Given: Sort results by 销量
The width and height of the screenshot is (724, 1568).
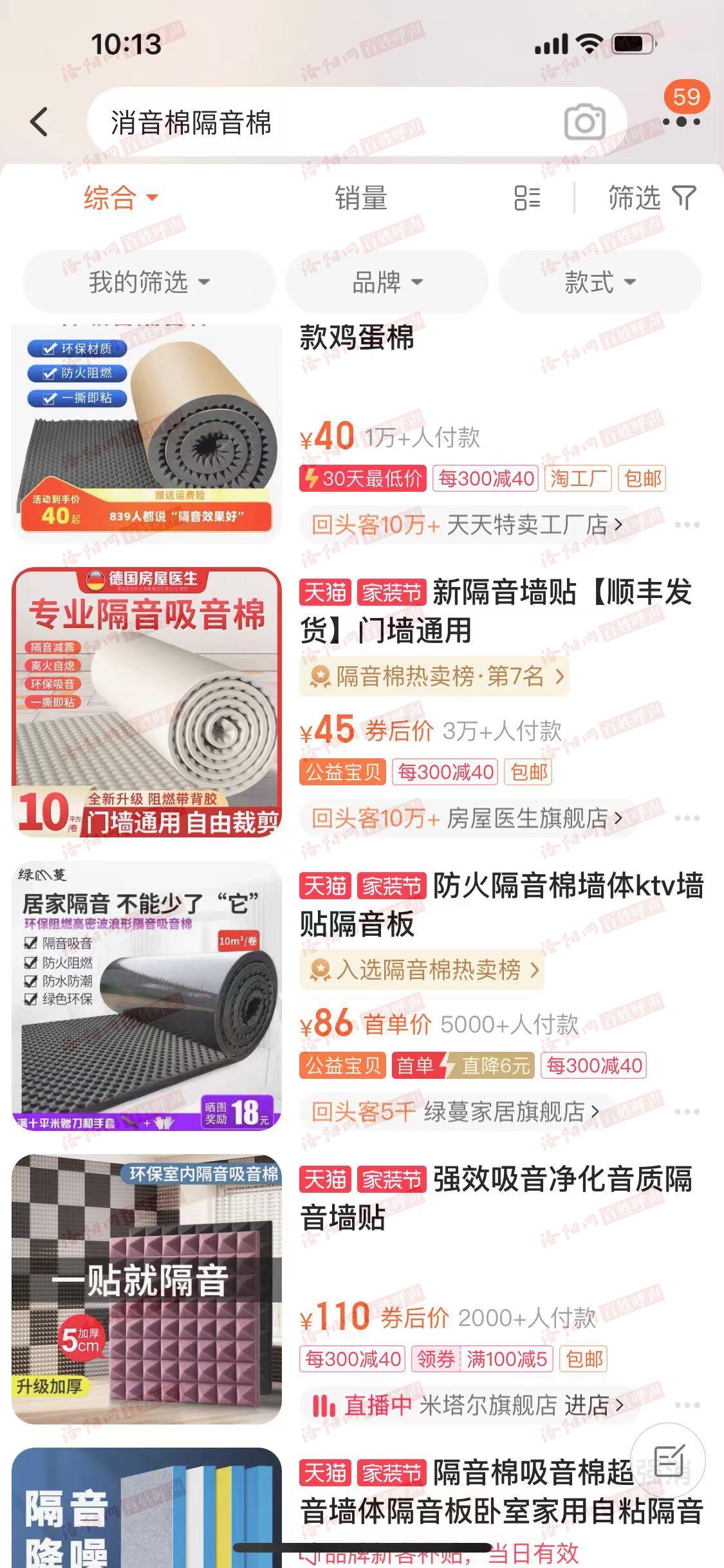Looking at the screenshot, I should pyautogui.click(x=360, y=198).
